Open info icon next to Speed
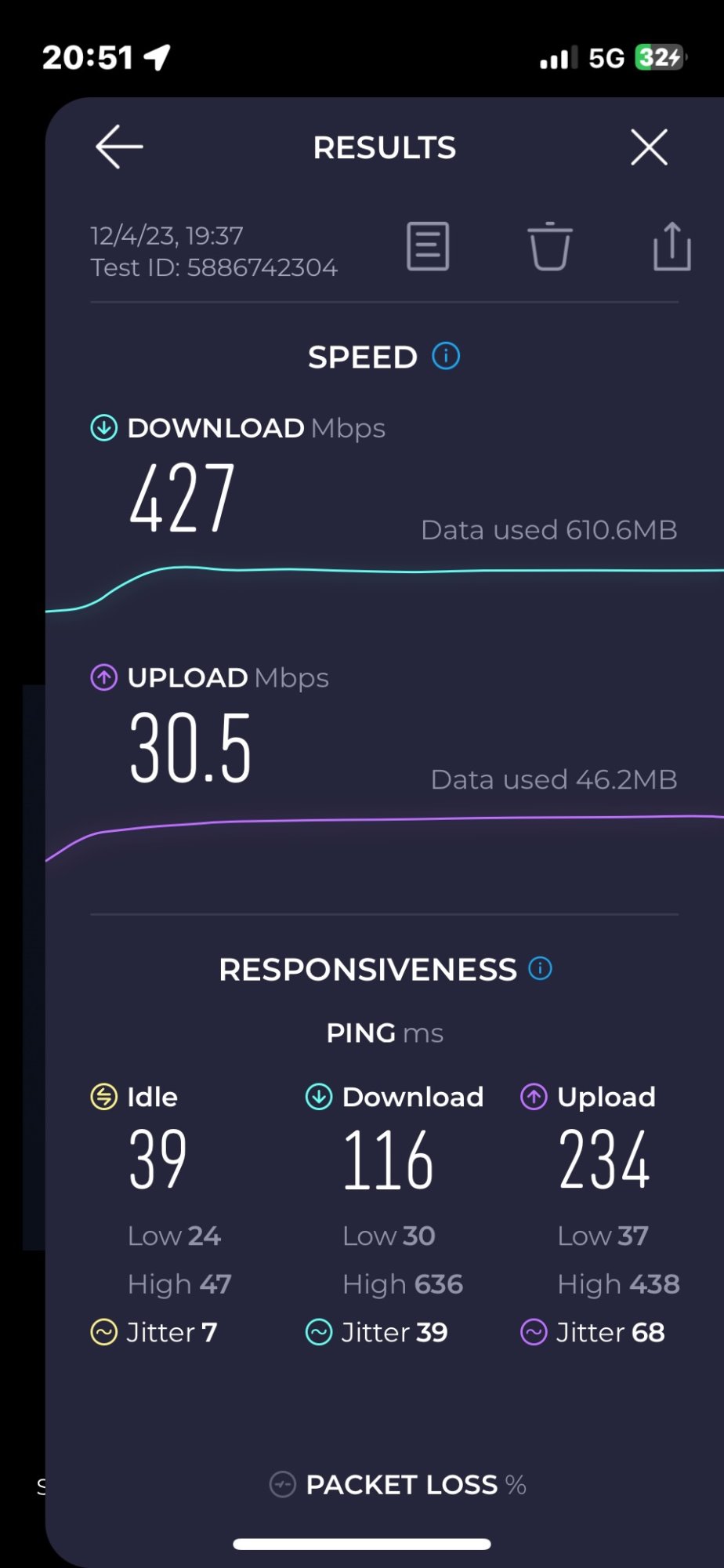The width and height of the screenshot is (724, 1568). 446,357
